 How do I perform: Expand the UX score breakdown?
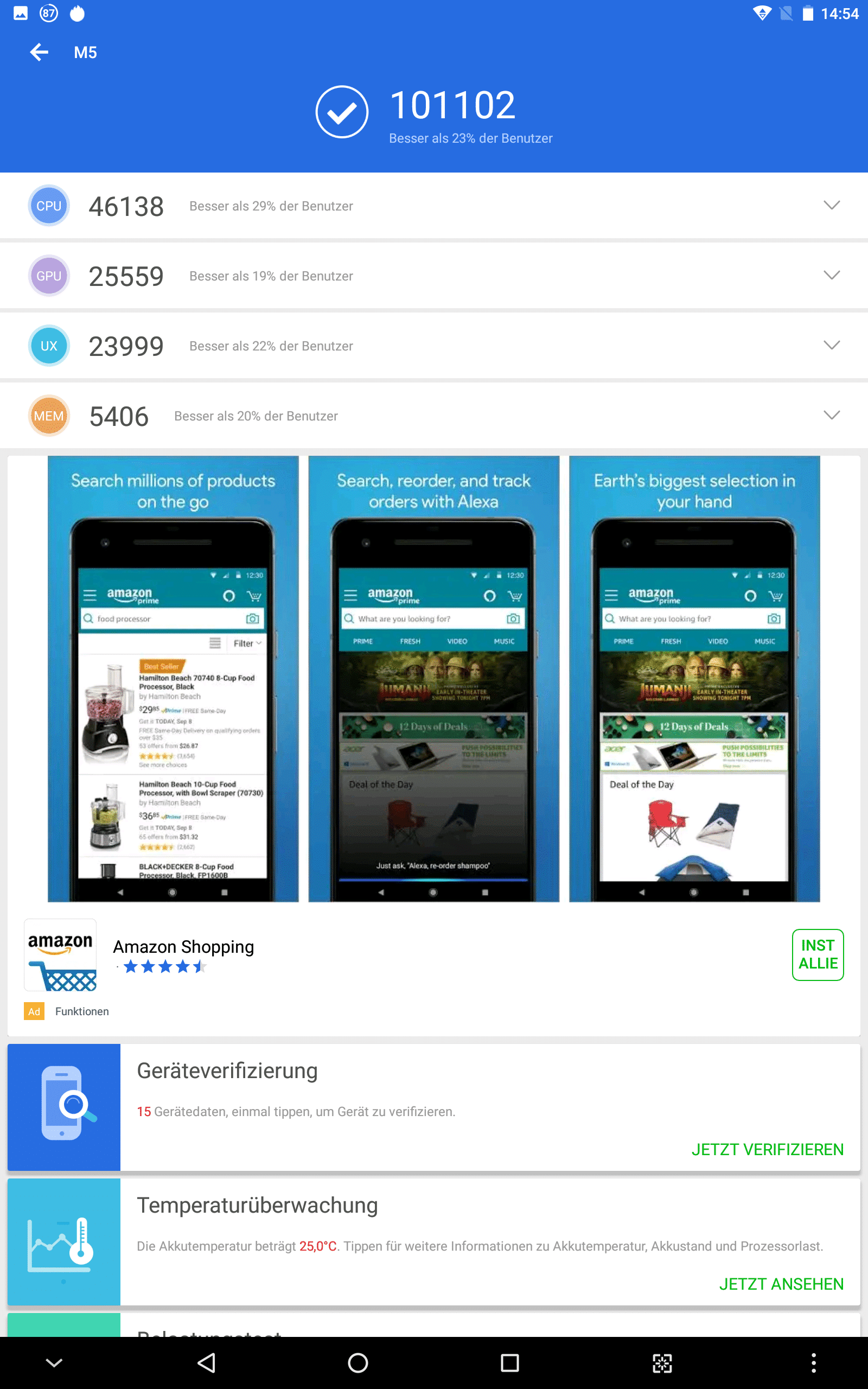831,346
